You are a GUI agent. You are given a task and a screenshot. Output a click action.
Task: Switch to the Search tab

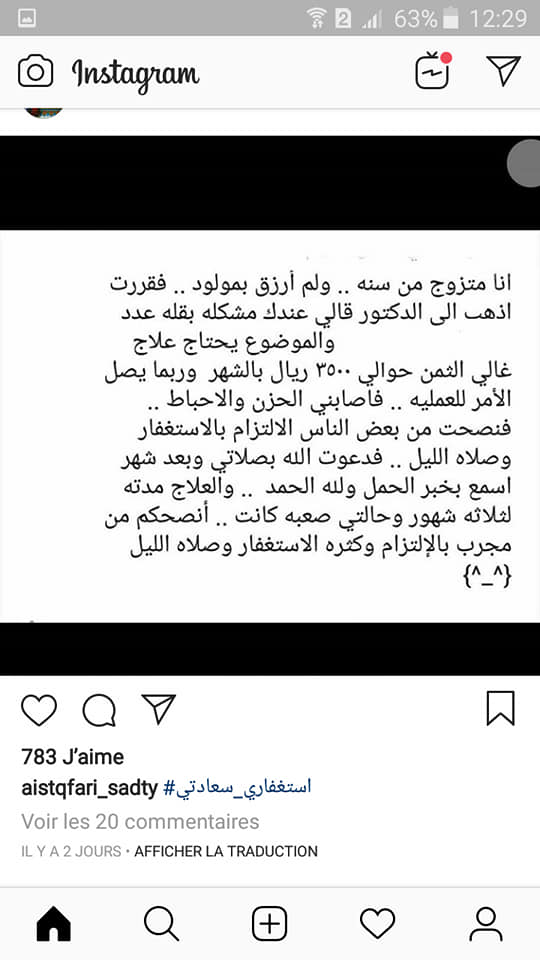162,924
